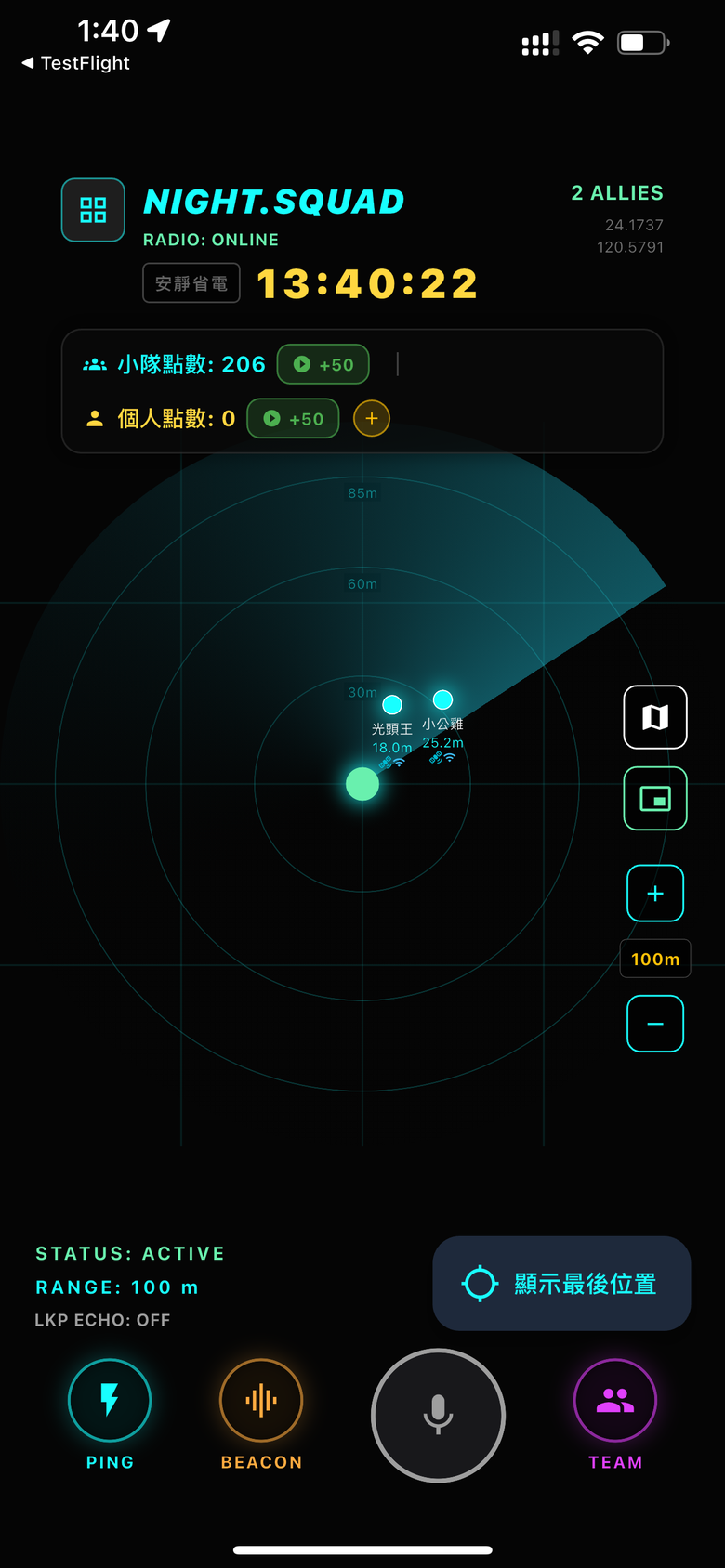This screenshot has width=725, height=1568.
Task: Zoom in the radar with the plus button
Action: [655, 894]
